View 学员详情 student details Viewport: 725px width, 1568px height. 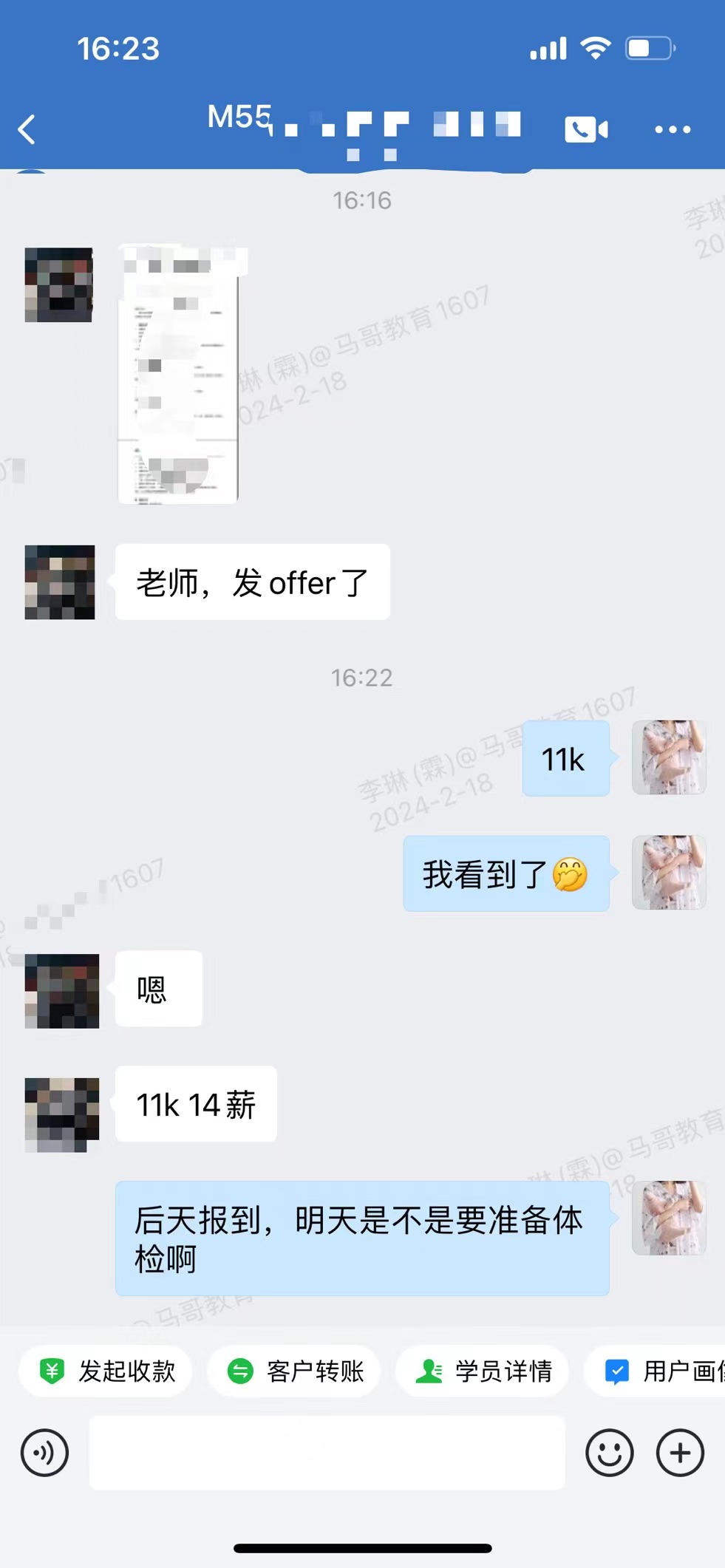[x=483, y=1371]
